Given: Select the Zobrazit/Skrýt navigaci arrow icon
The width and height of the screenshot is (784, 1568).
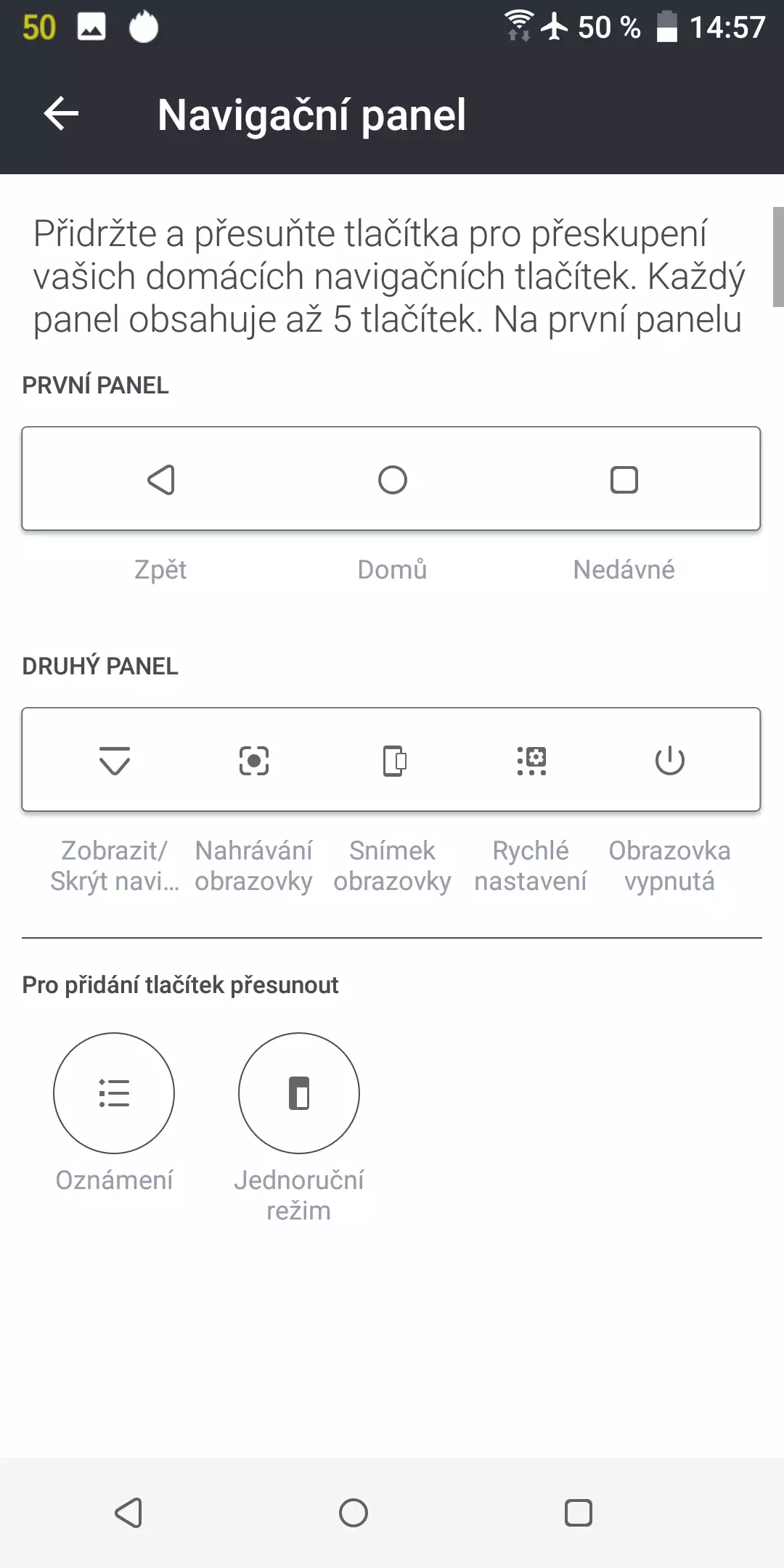Looking at the screenshot, I should [x=115, y=761].
